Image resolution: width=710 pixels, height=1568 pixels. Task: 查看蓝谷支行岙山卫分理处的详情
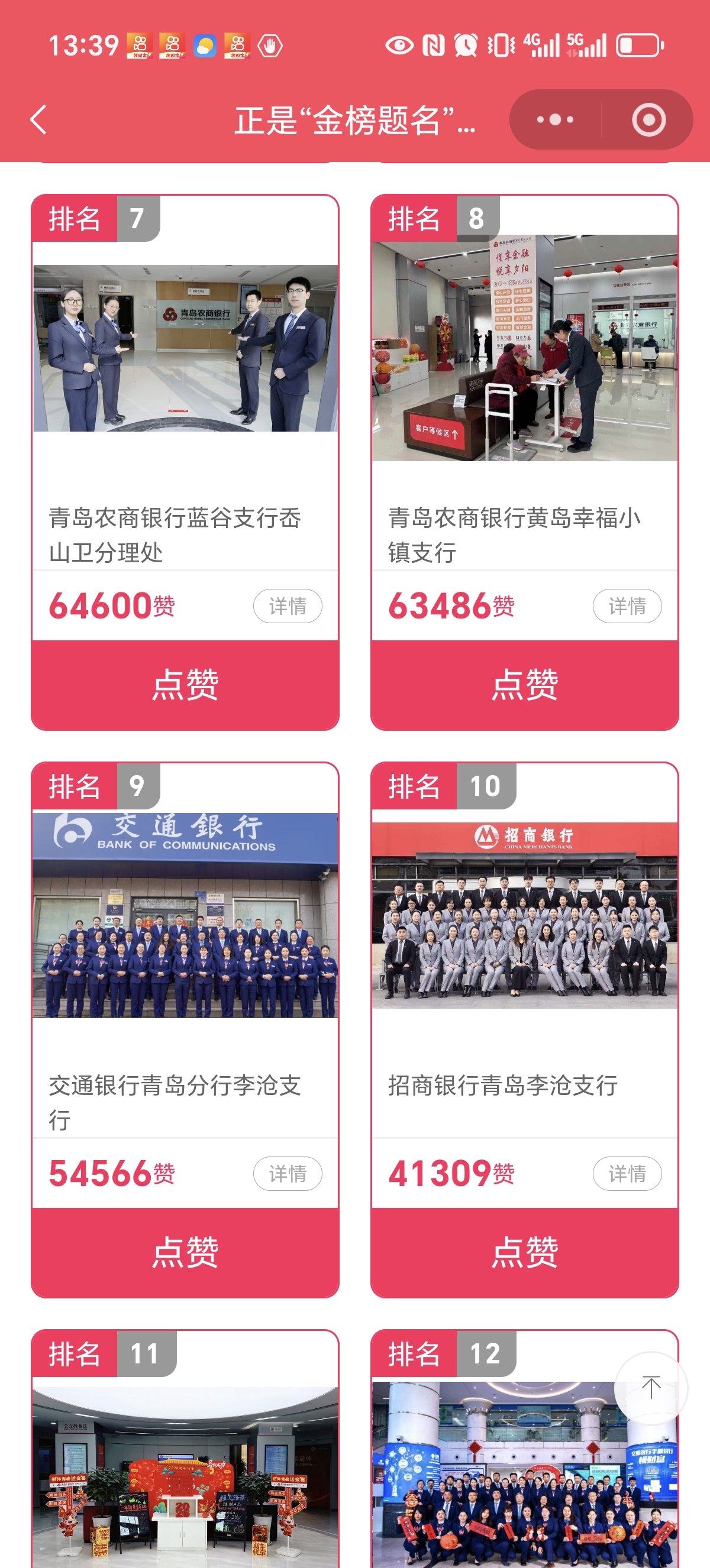coord(288,605)
